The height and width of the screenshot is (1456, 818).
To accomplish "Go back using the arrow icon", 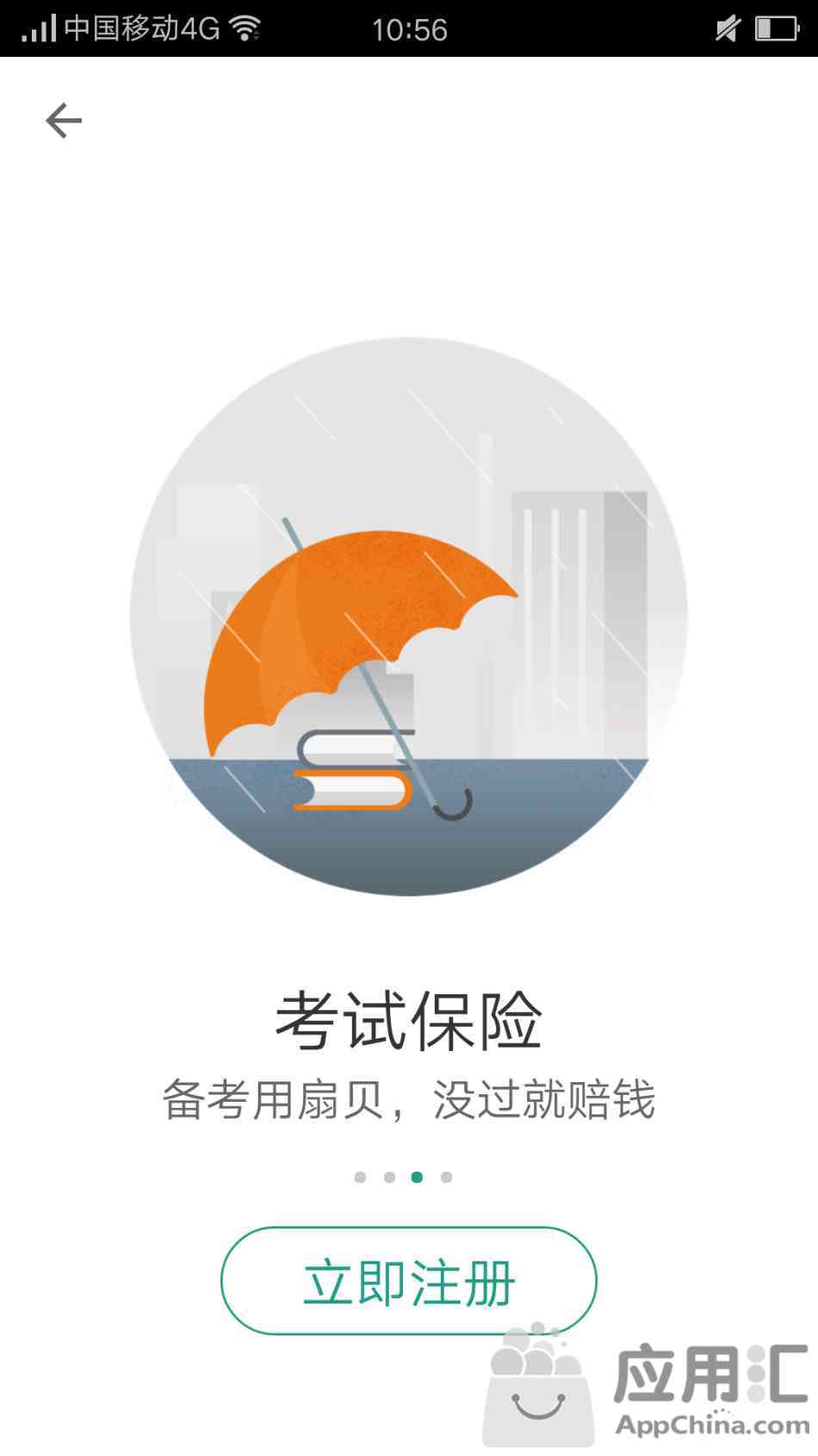I will (x=64, y=121).
